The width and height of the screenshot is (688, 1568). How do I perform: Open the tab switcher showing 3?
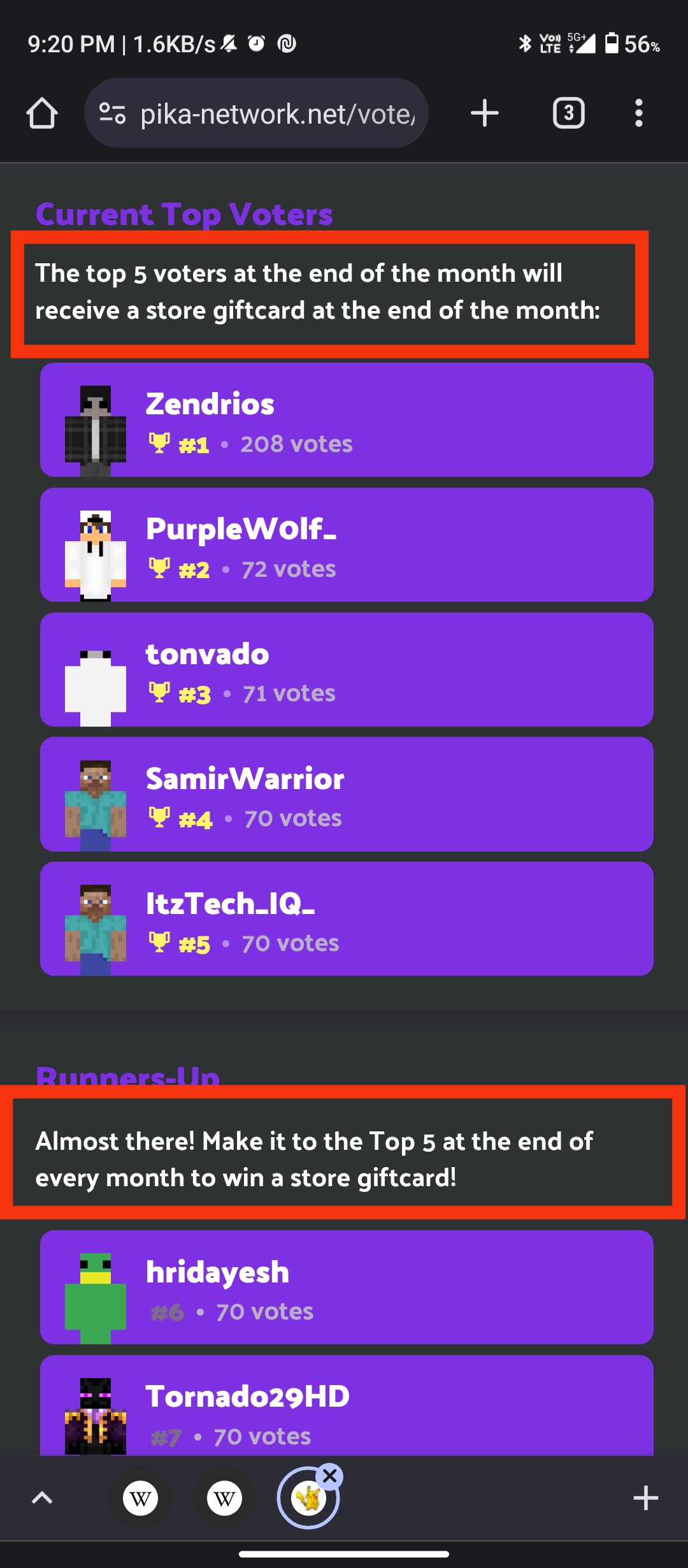tap(568, 113)
